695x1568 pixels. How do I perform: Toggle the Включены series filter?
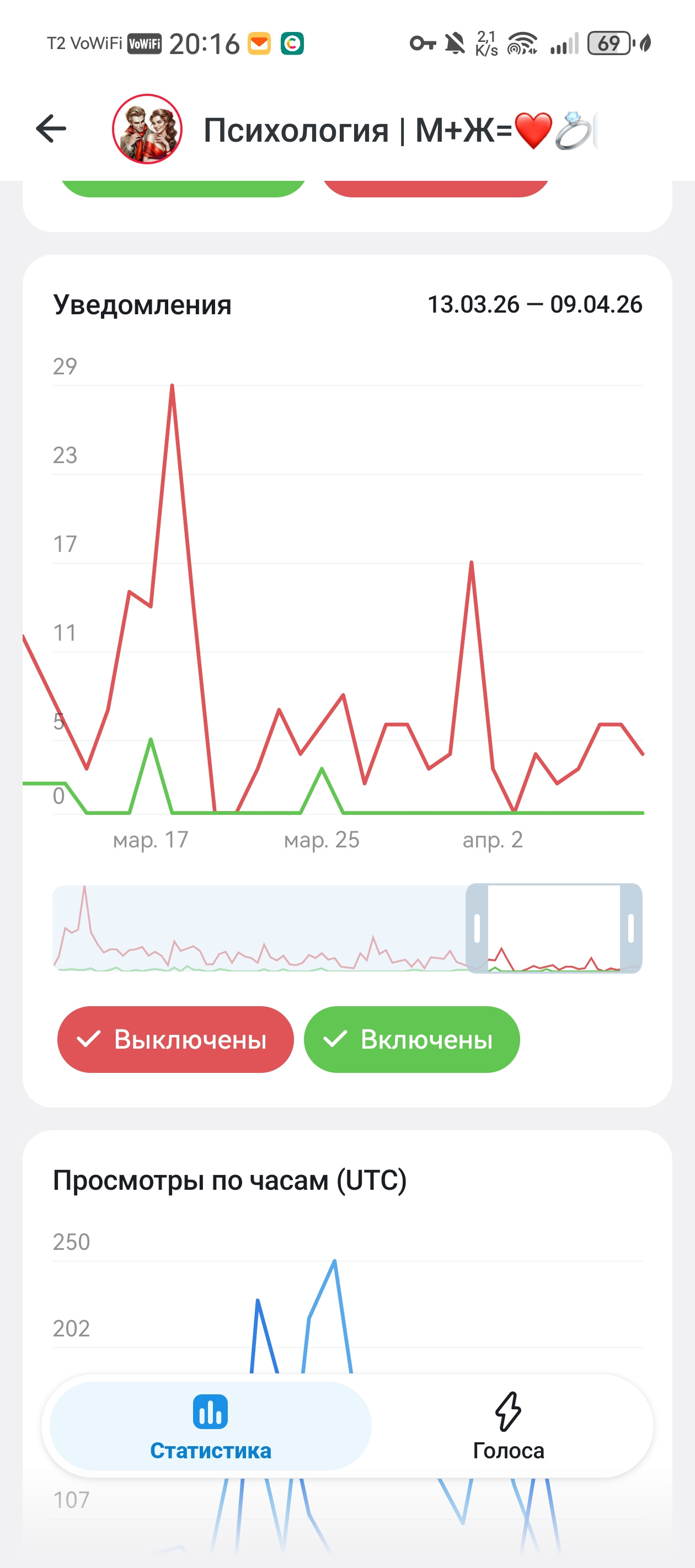pyautogui.click(x=412, y=1039)
